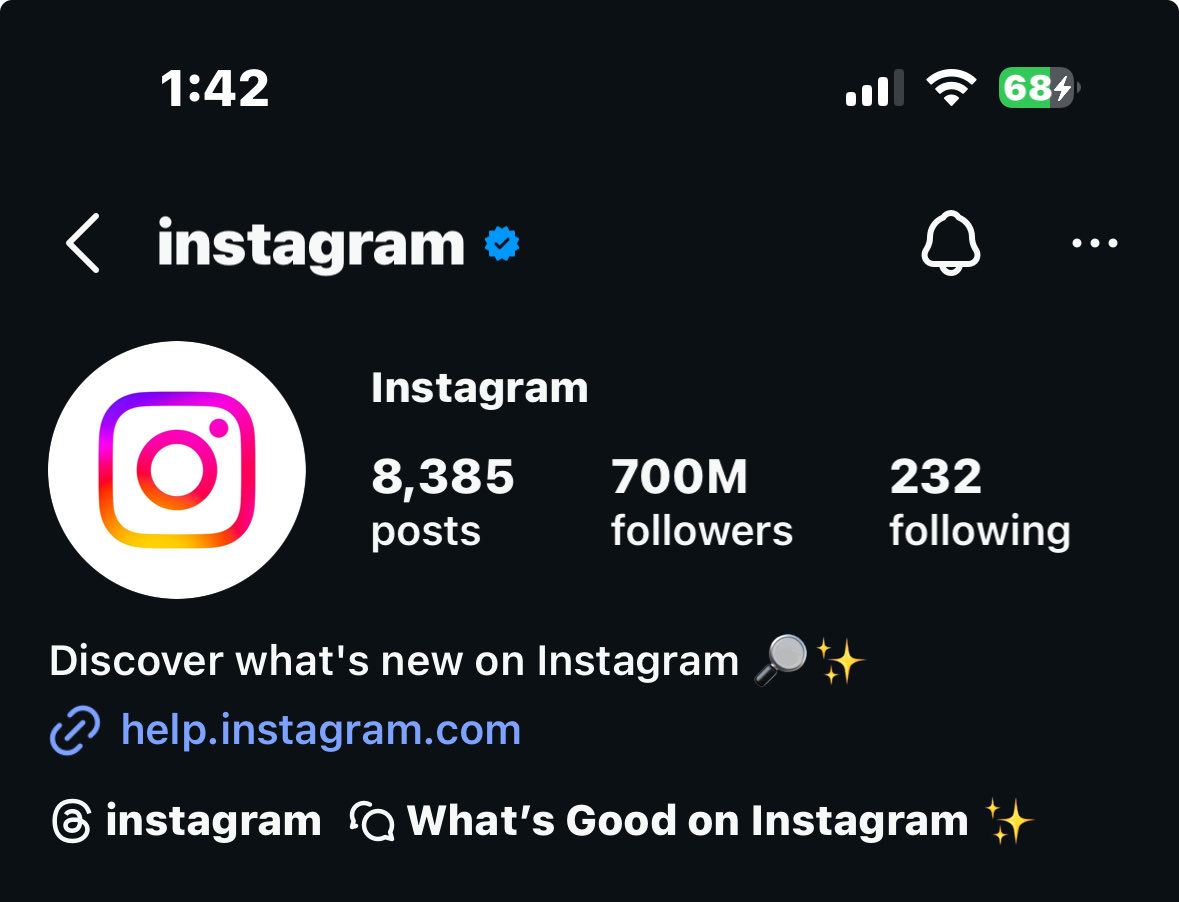Open the notifications bell for instagram

pos(950,242)
